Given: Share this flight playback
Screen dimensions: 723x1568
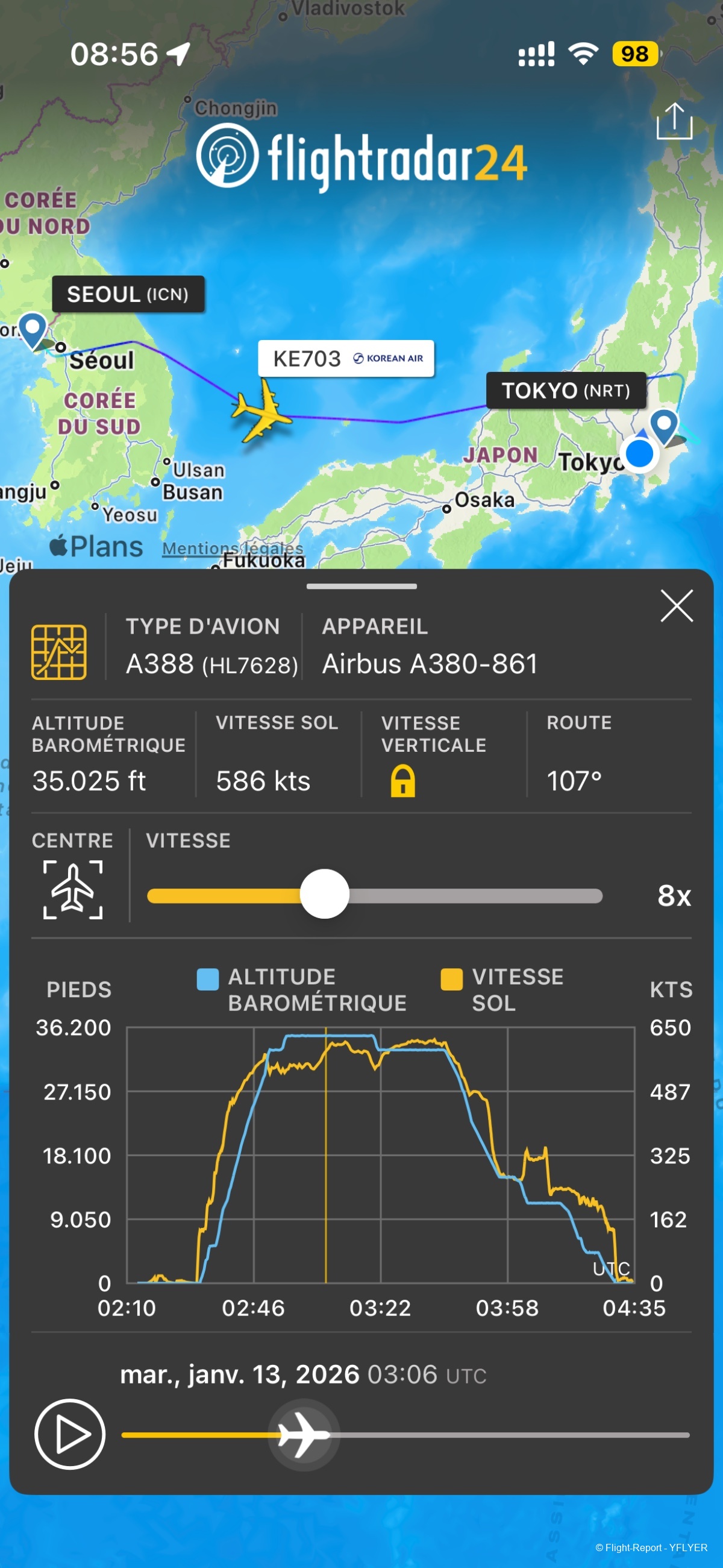Looking at the screenshot, I should (x=674, y=121).
